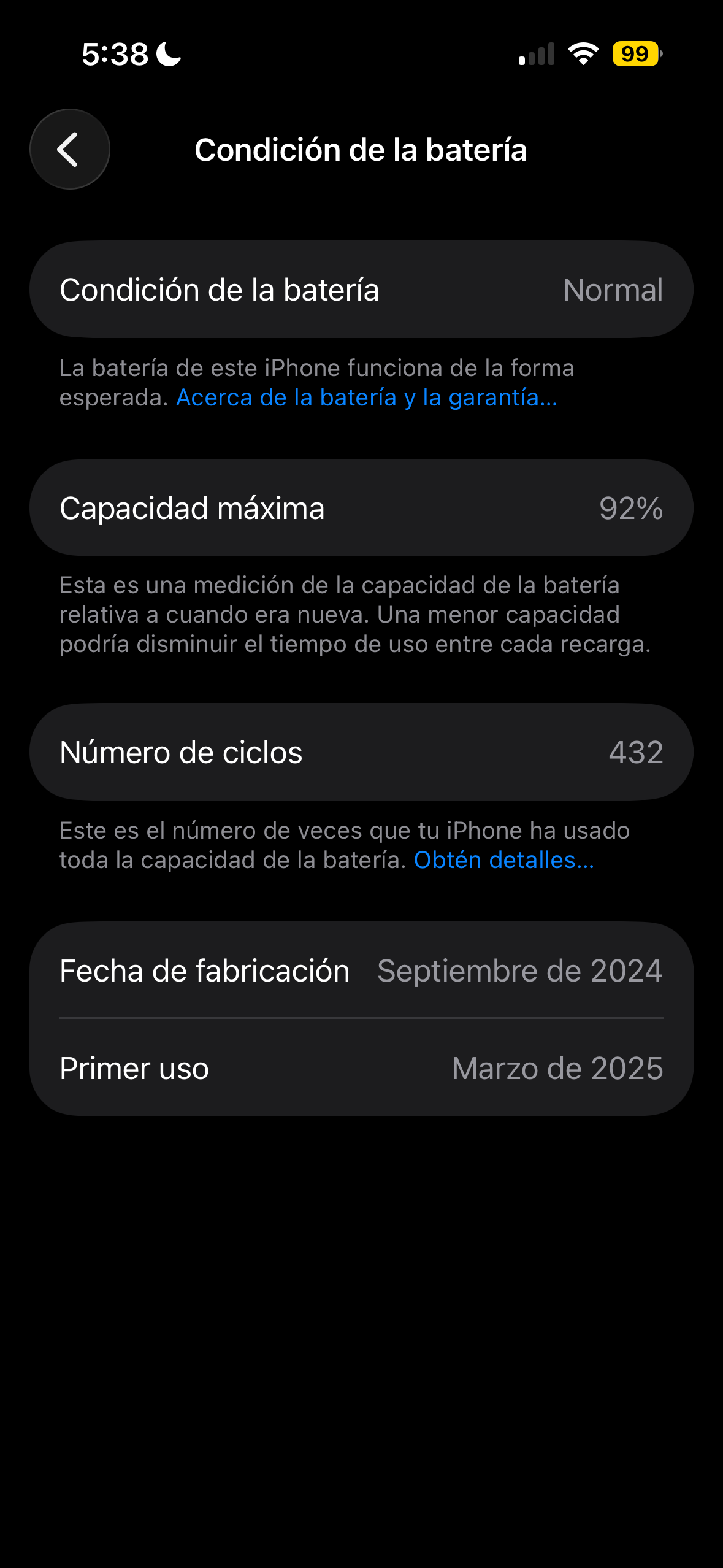Open Acerca de la batería y la garantía link
The image size is (723, 1568).
367,398
